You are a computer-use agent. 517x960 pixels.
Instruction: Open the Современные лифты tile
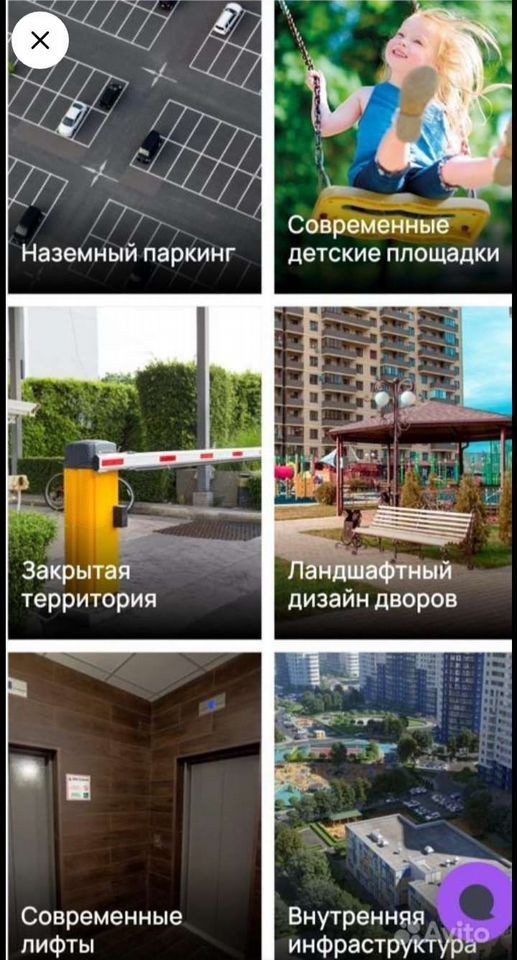pyautogui.click(x=134, y=806)
